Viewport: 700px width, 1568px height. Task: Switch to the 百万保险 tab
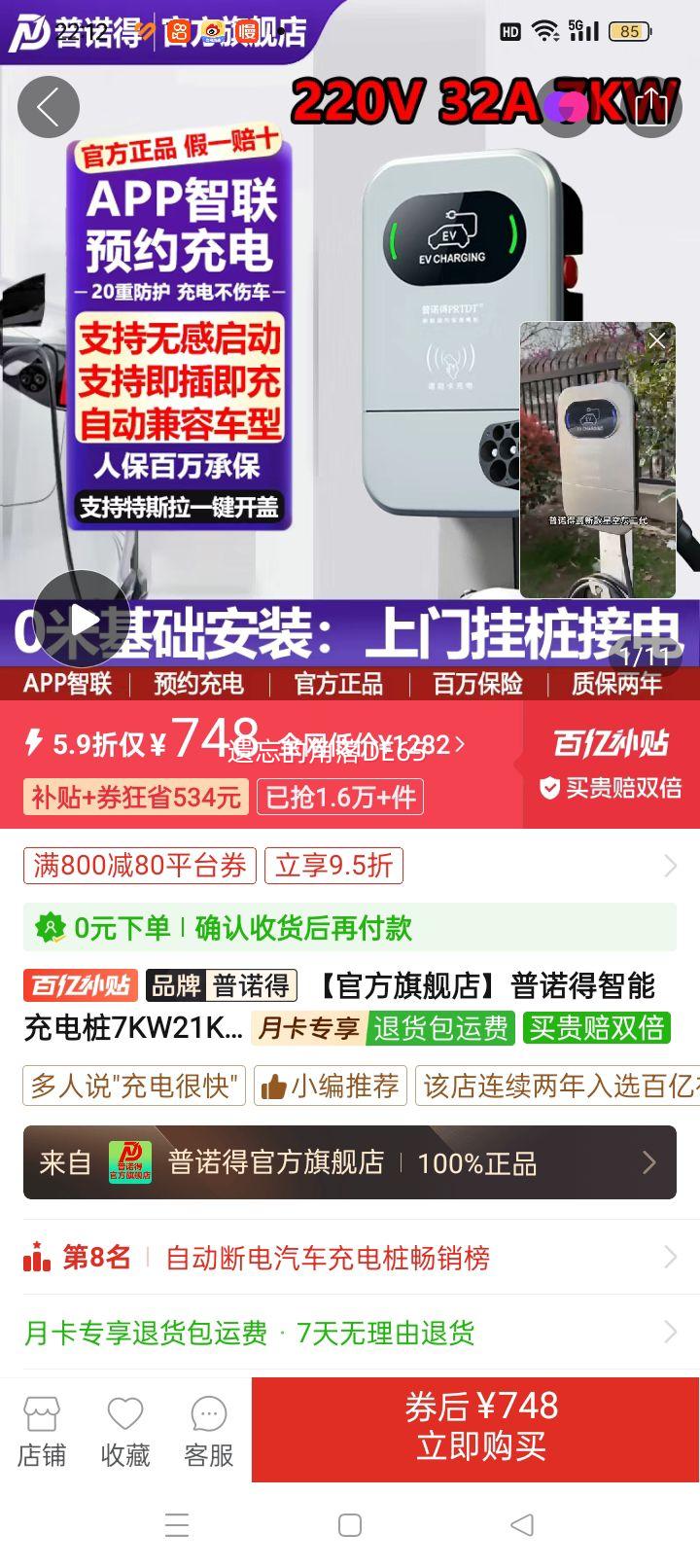tap(474, 684)
